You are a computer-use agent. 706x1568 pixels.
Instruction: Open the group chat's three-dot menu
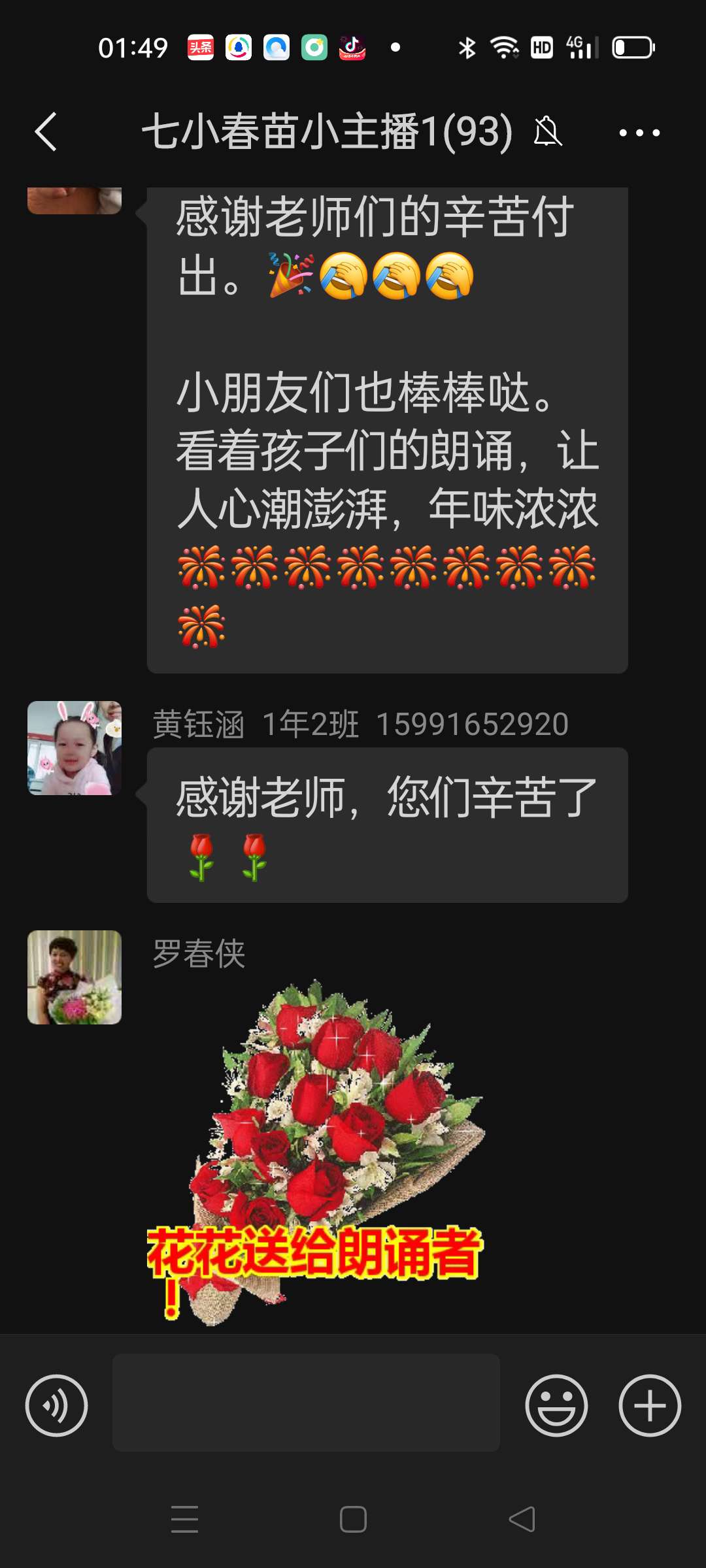tap(639, 133)
